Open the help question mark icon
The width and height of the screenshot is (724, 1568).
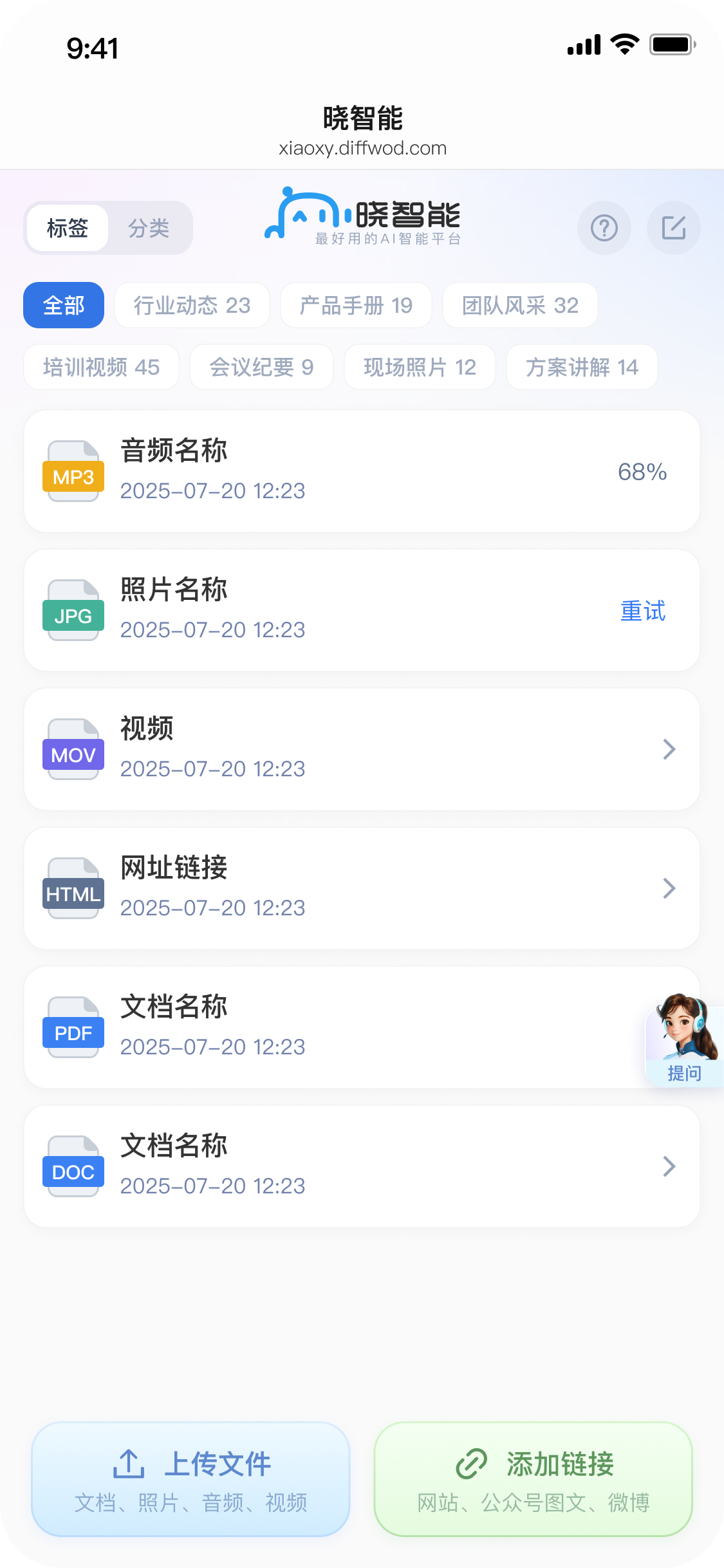(x=604, y=228)
